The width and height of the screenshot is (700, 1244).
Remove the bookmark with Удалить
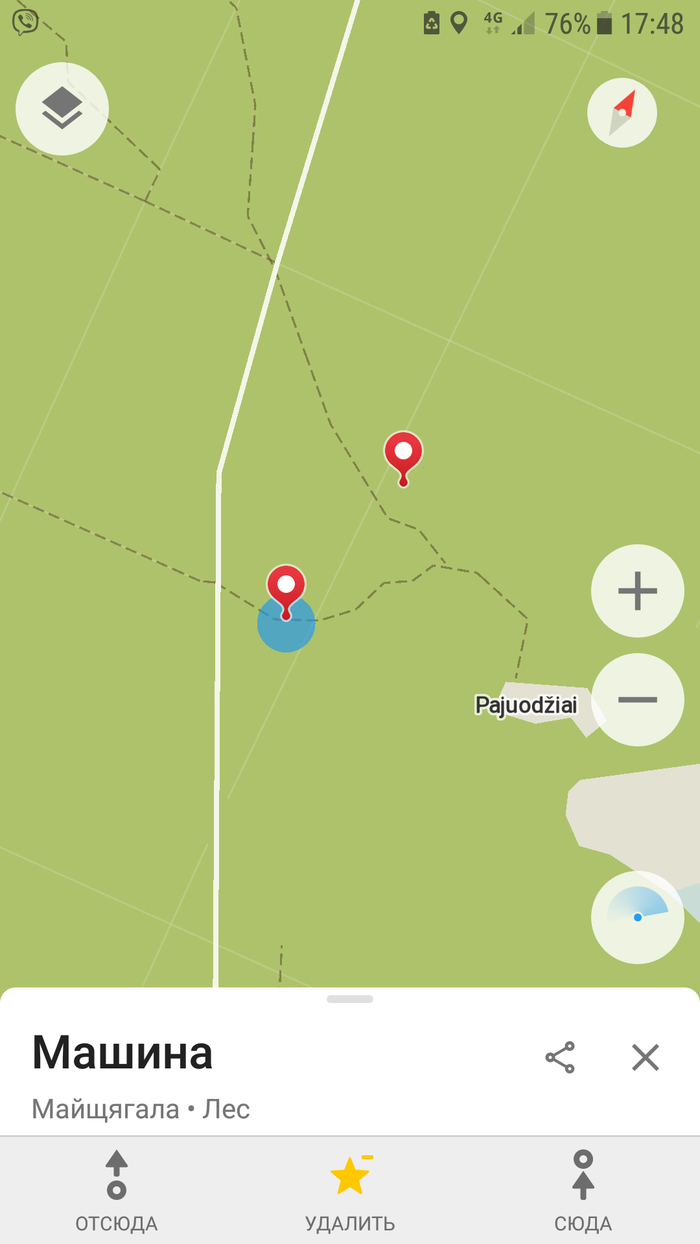point(350,1191)
